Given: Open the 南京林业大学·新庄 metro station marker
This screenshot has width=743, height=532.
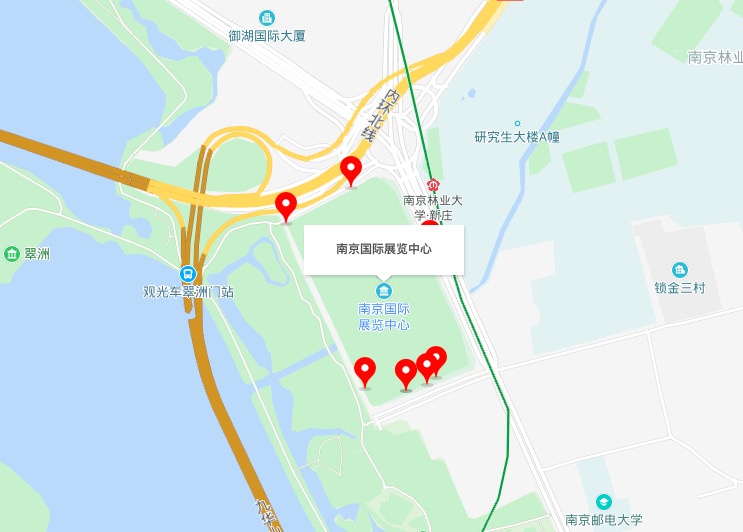Looking at the screenshot, I should point(433,185).
